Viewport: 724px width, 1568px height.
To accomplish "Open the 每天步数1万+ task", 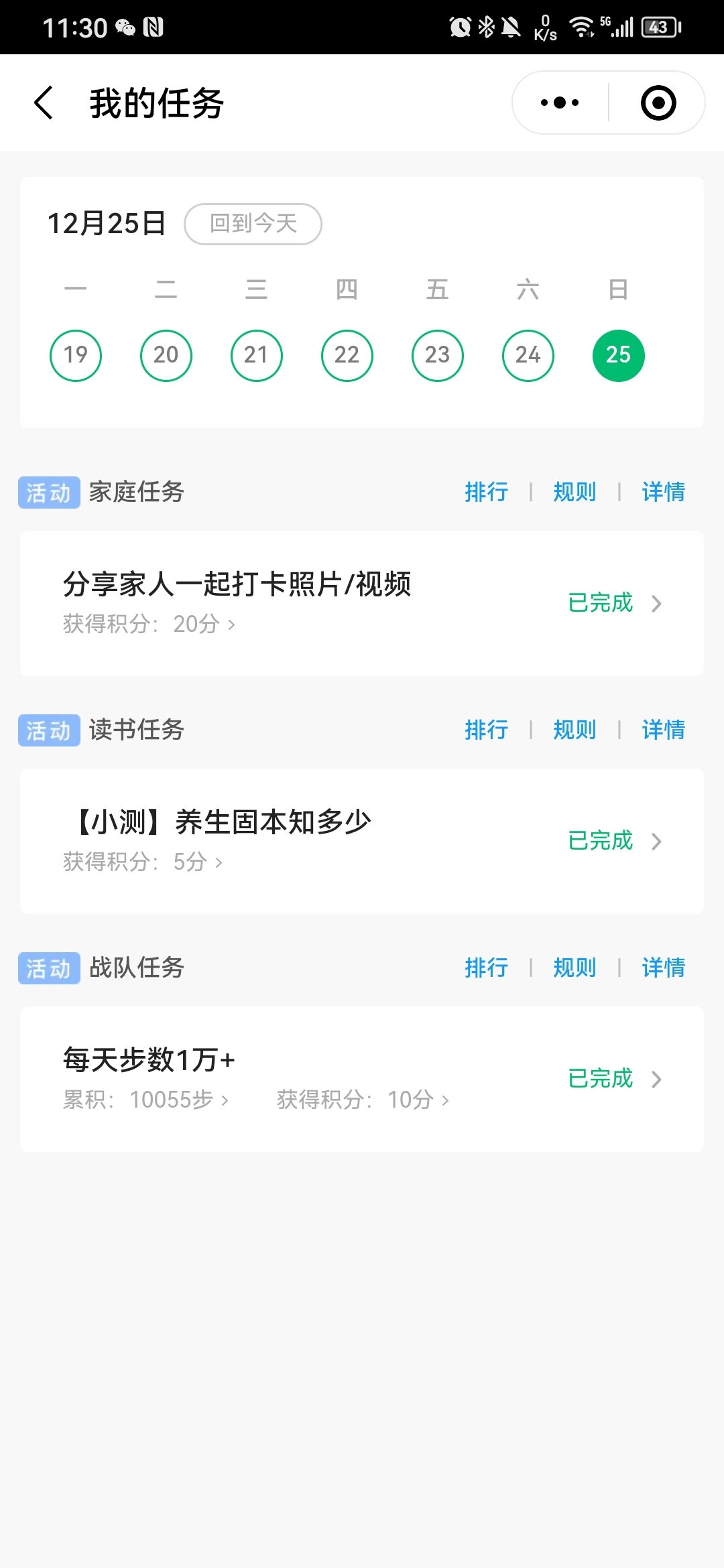I will pos(362,1079).
